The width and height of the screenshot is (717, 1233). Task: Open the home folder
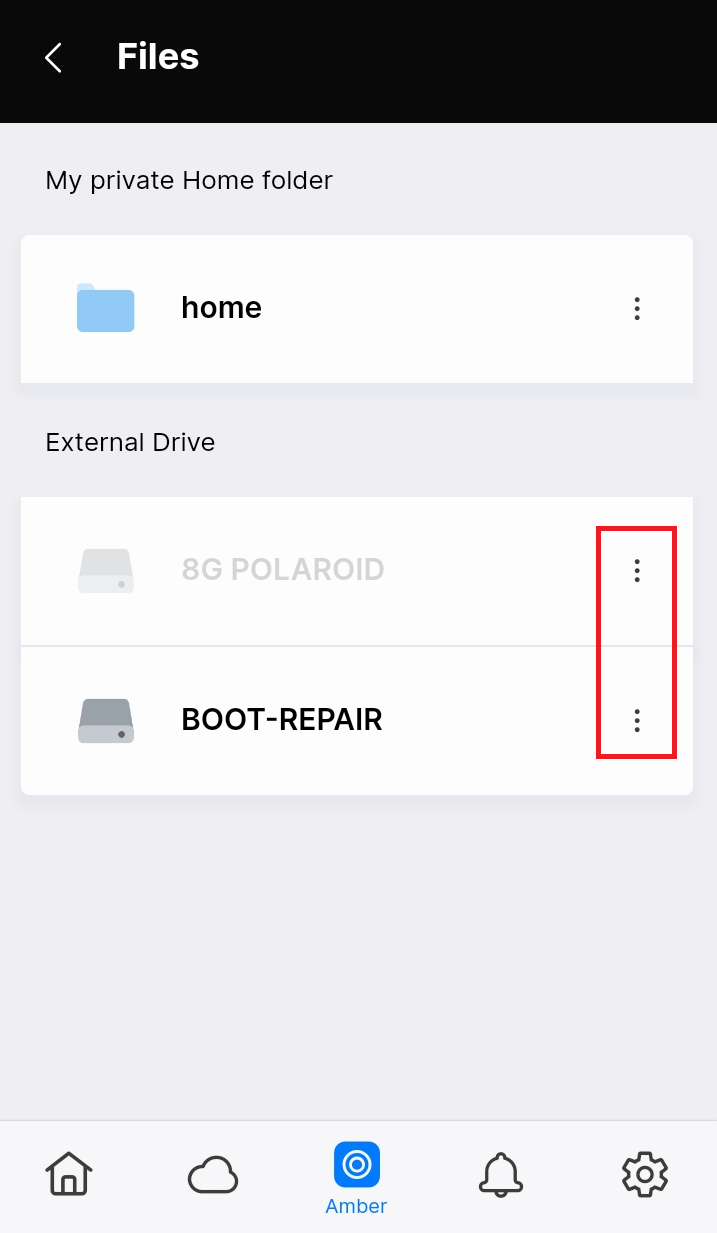(221, 308)
